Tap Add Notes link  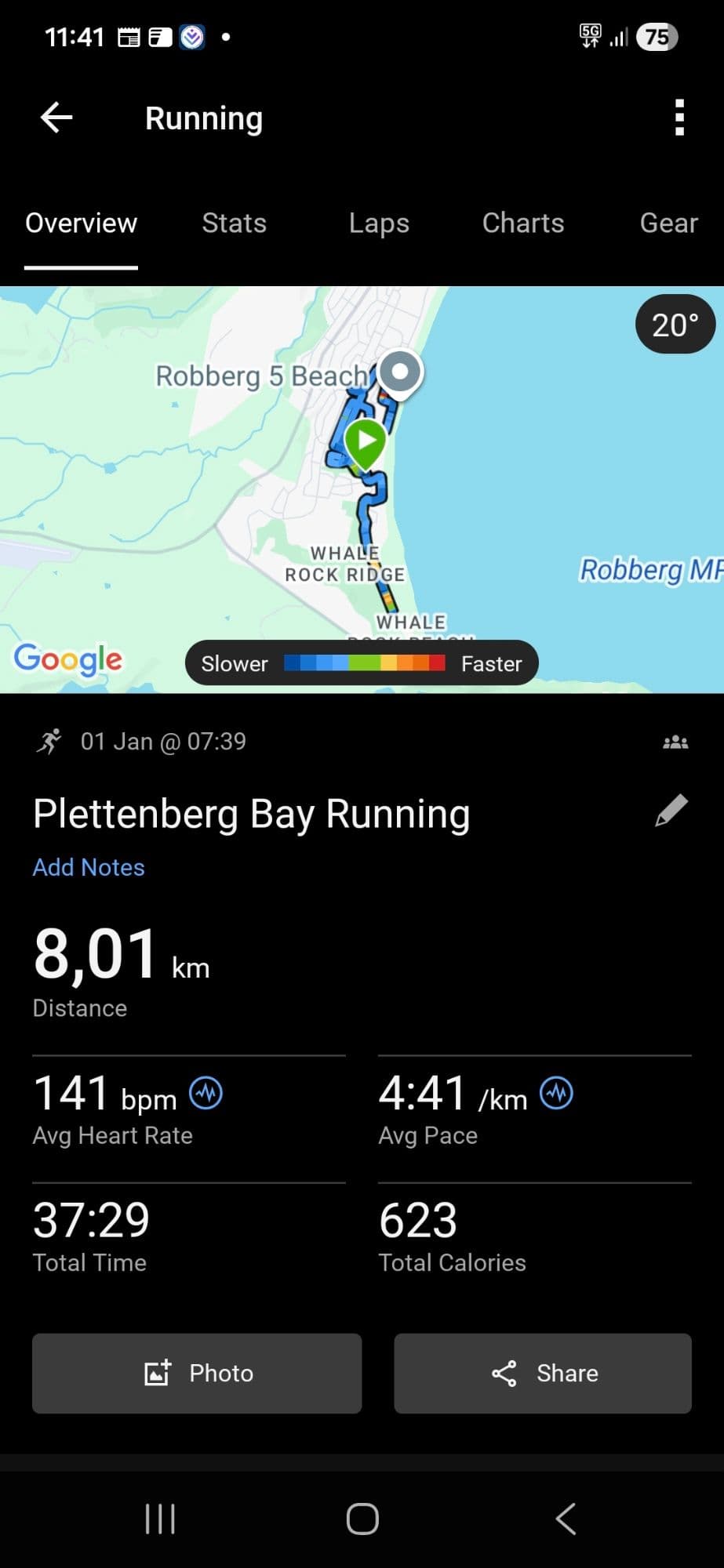point(89,867)
